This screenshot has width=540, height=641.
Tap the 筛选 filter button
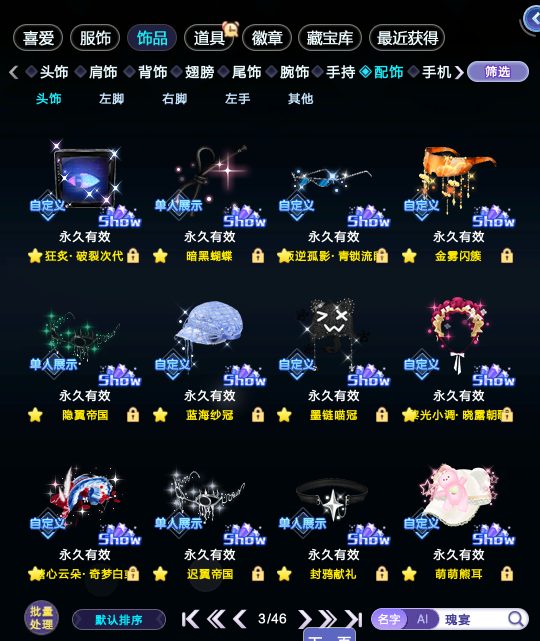(x=497, y=72)
